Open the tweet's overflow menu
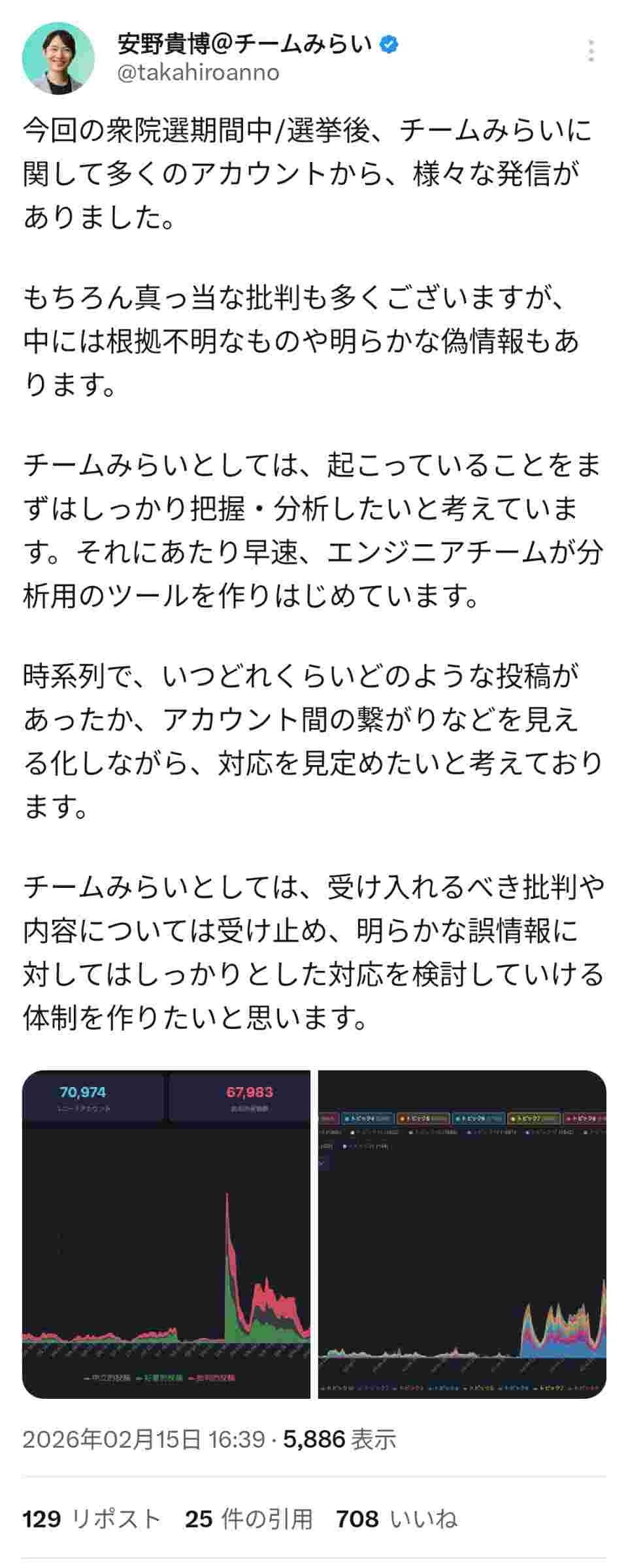Image resolution: width=628 pixels, height=1568 pixels. coord(591,51)
